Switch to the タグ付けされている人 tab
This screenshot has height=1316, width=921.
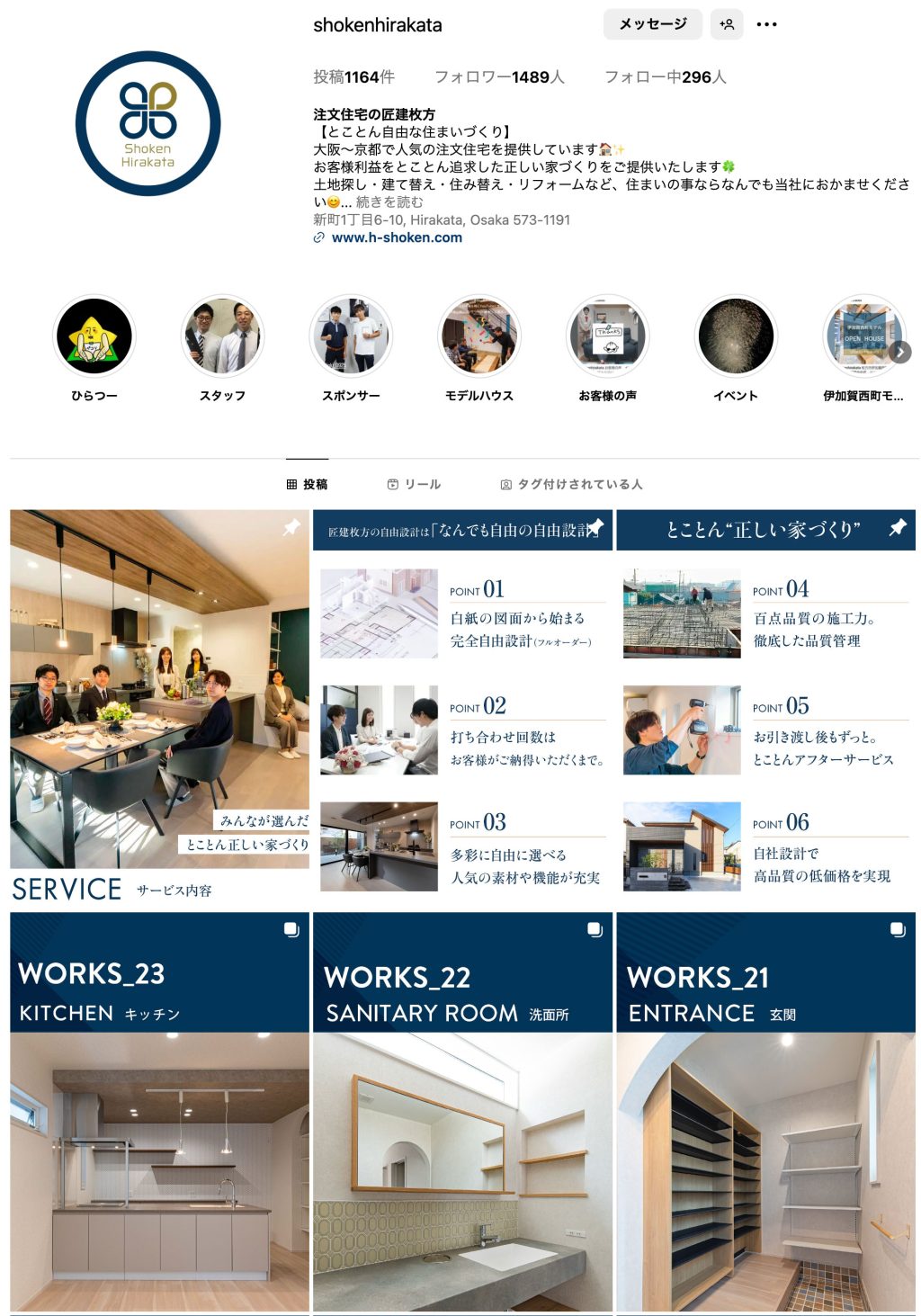click(571, 484)
